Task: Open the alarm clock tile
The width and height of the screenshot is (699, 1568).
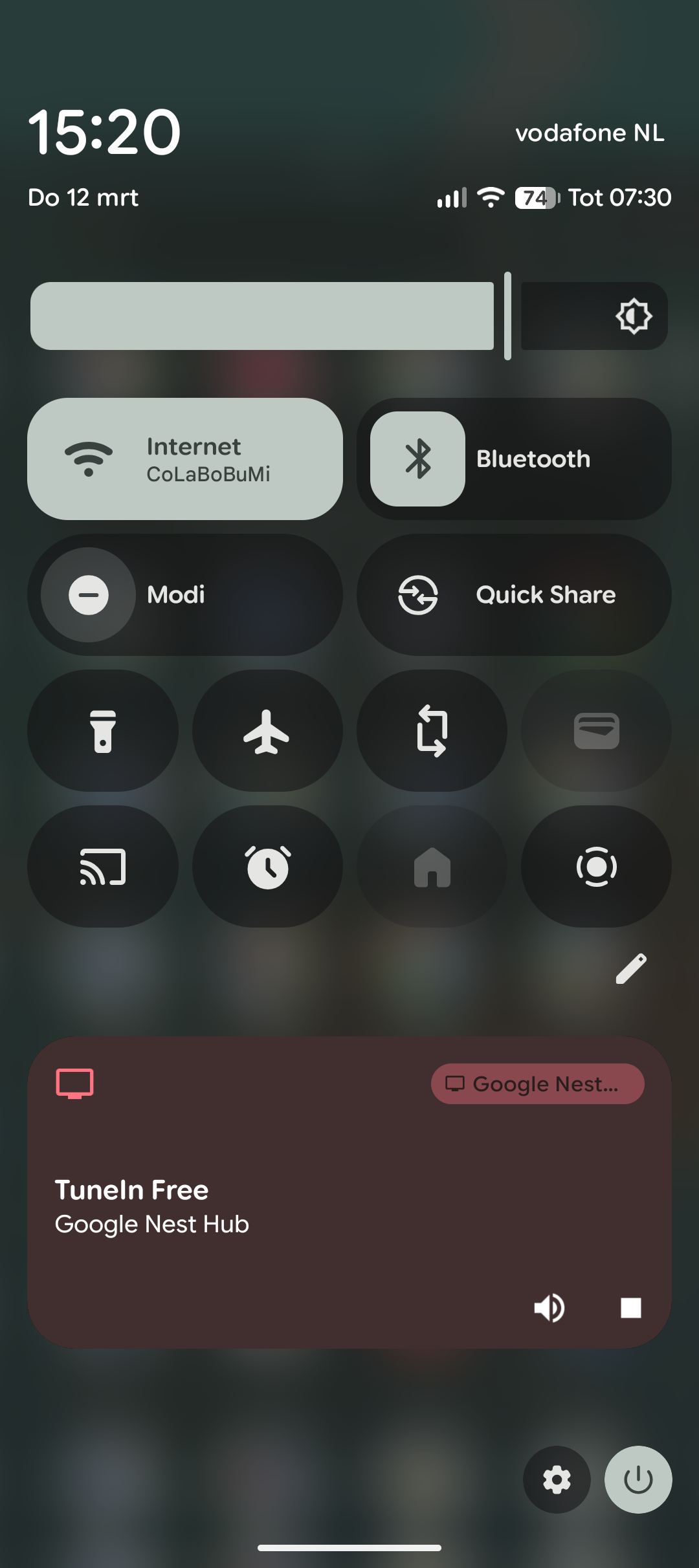Action: click(x=267, y=867)
